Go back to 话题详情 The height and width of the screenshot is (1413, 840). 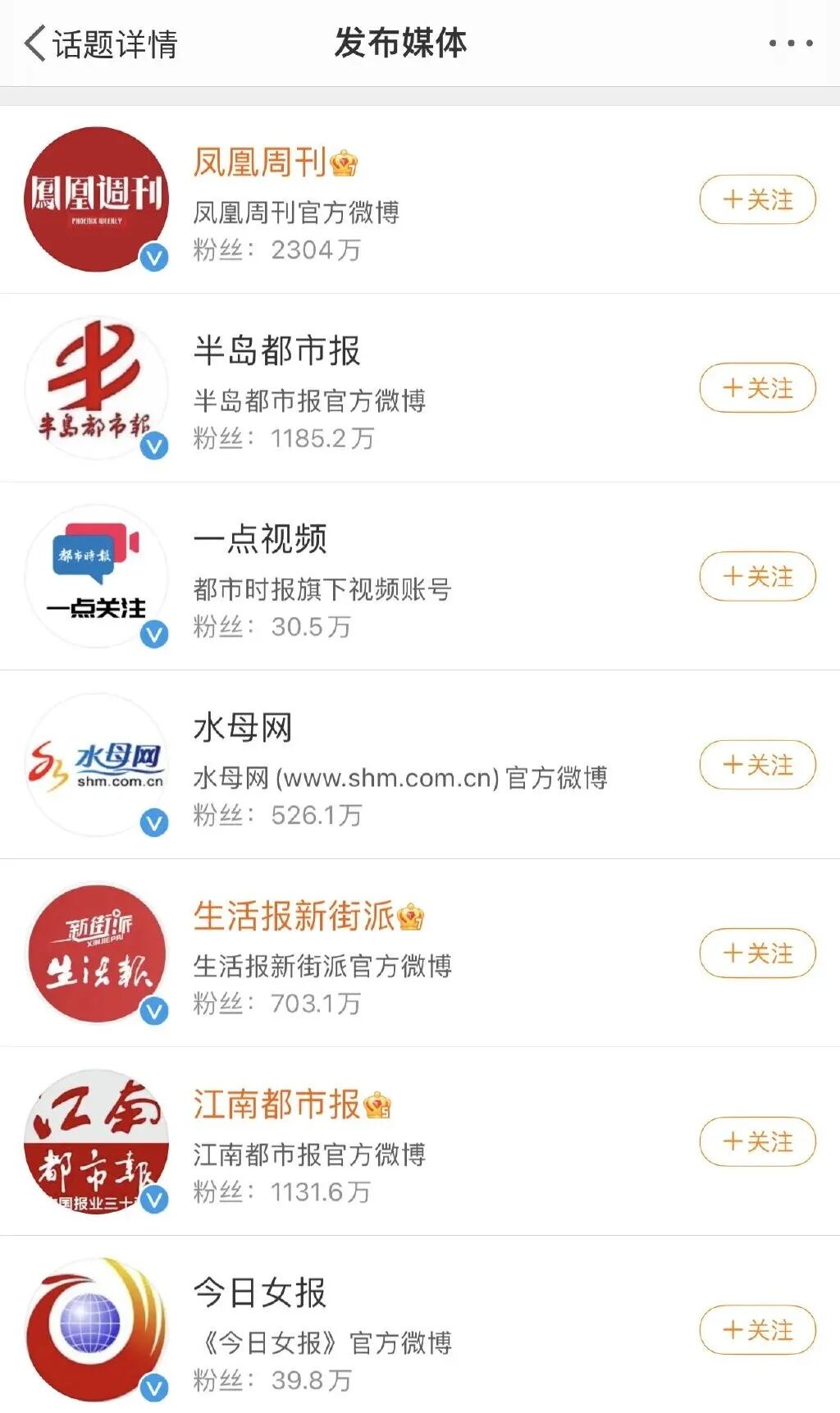tap(100, 43)
